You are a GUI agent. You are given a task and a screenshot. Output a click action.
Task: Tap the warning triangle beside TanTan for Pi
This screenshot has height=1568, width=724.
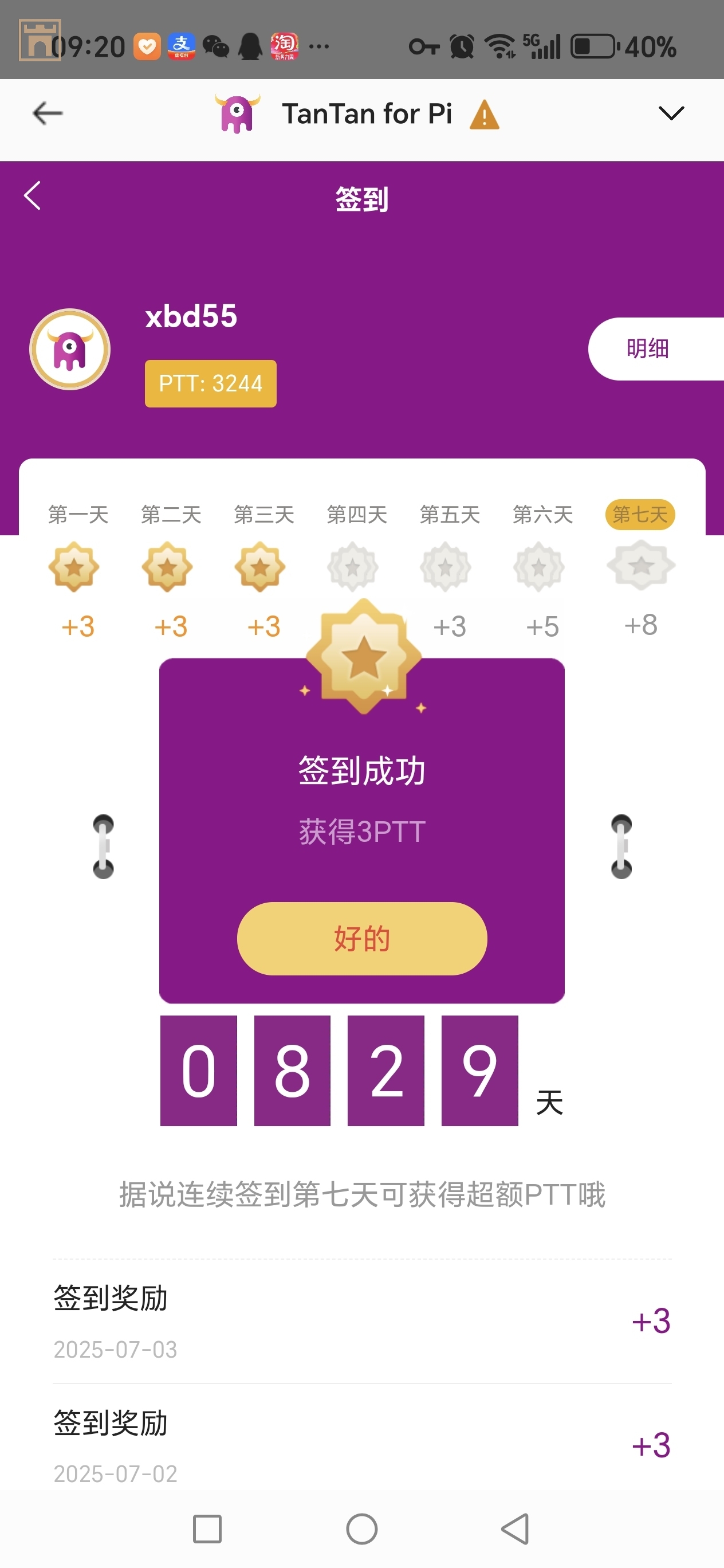click(x=484, y=115)
